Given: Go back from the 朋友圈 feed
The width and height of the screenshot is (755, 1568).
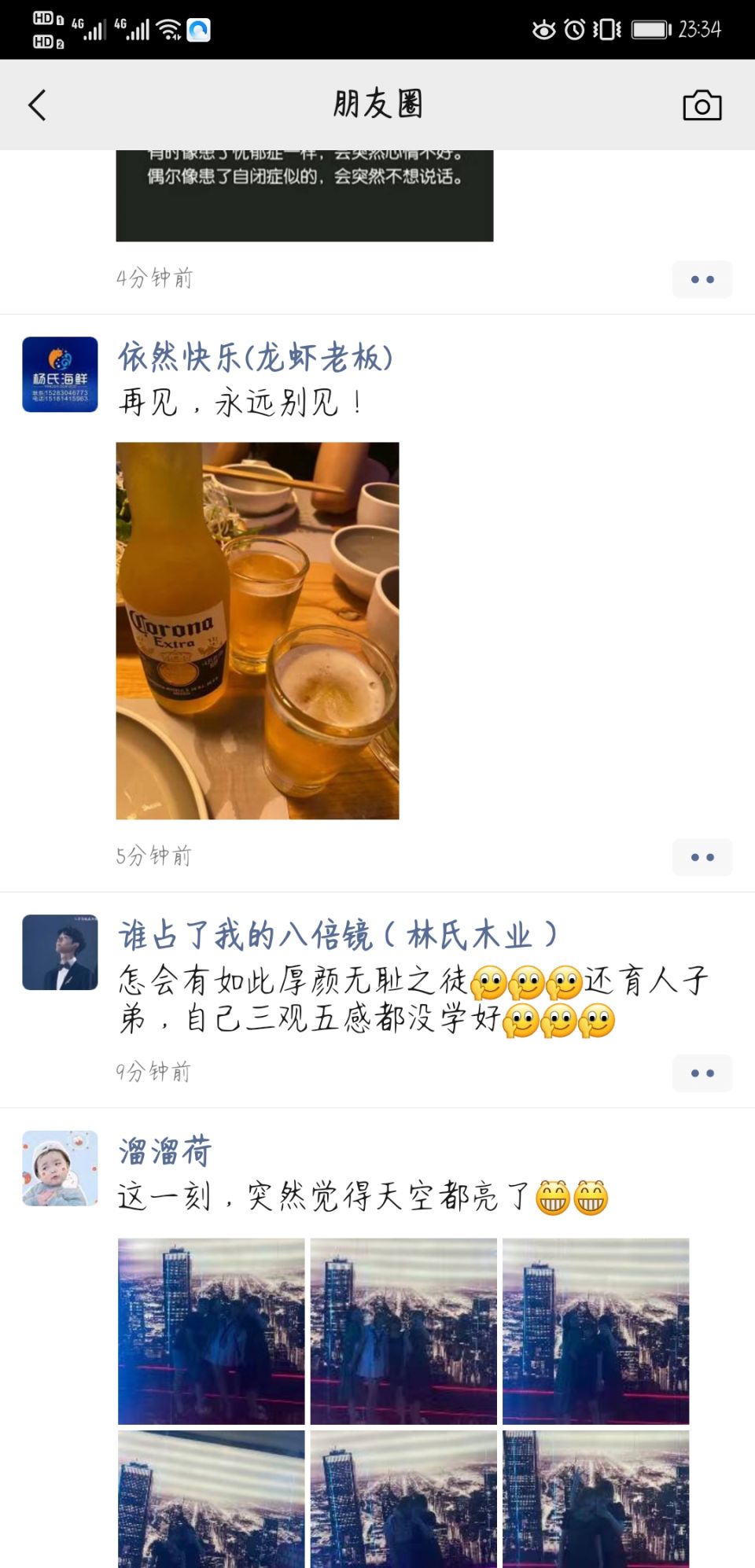Looking at the screenshot, I should tap(38, 105).
